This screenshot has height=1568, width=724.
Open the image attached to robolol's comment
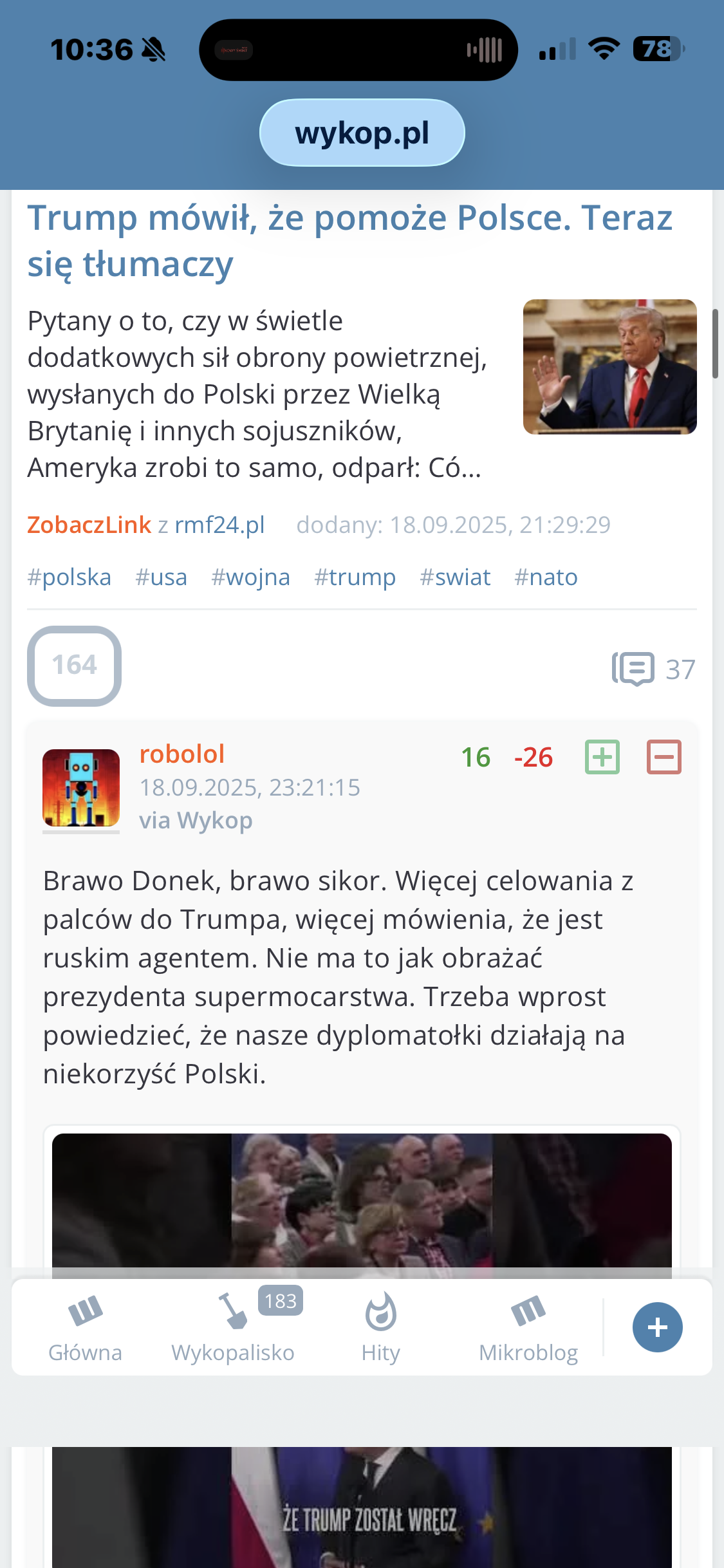362,1200
